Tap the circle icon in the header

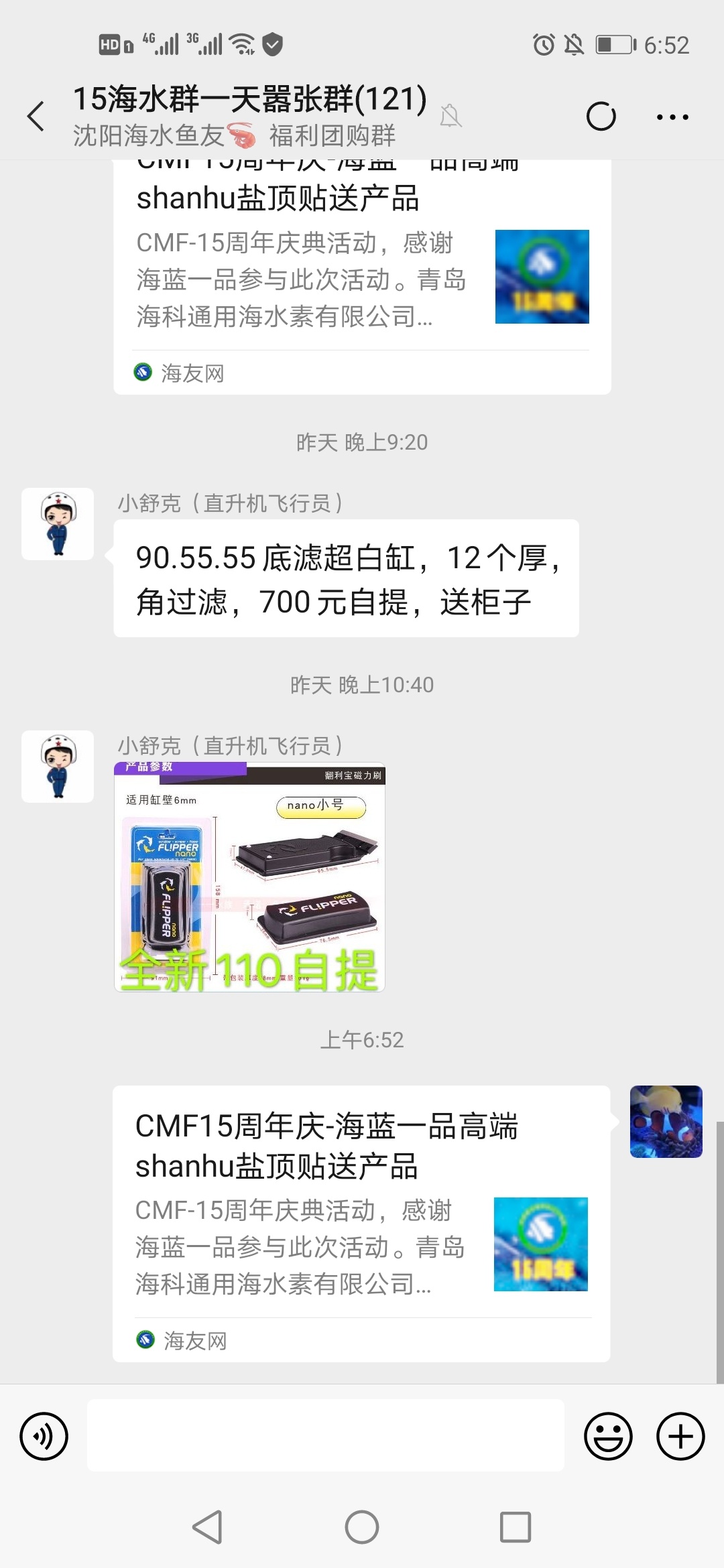601,117
